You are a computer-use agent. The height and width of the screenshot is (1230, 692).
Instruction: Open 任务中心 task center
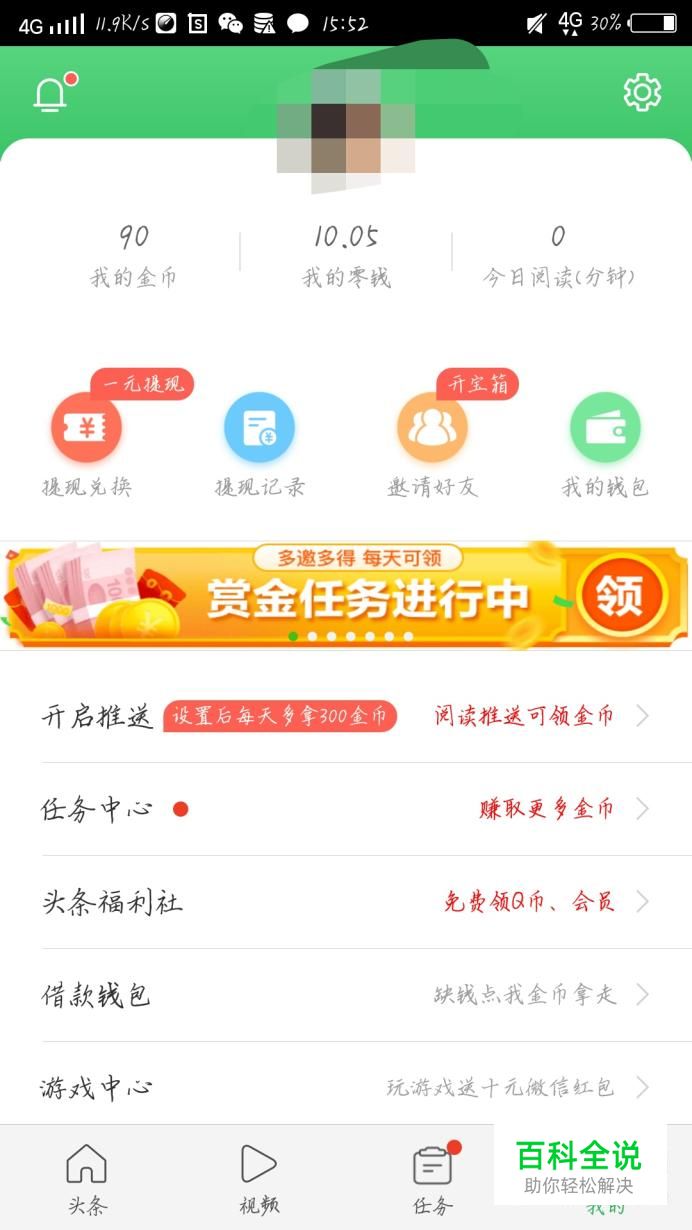coord(346,809)
